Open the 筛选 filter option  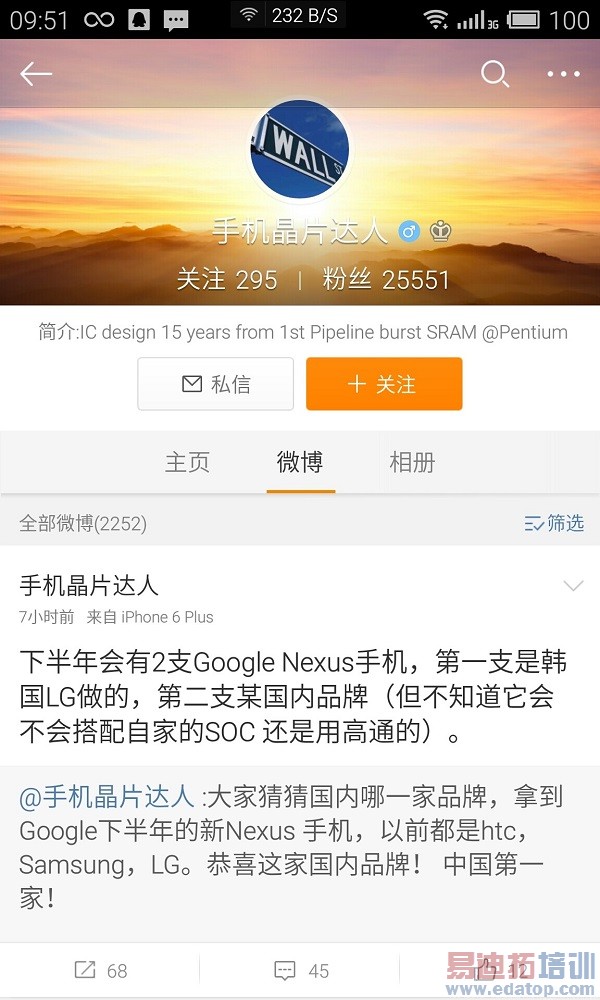click(554, 522)
